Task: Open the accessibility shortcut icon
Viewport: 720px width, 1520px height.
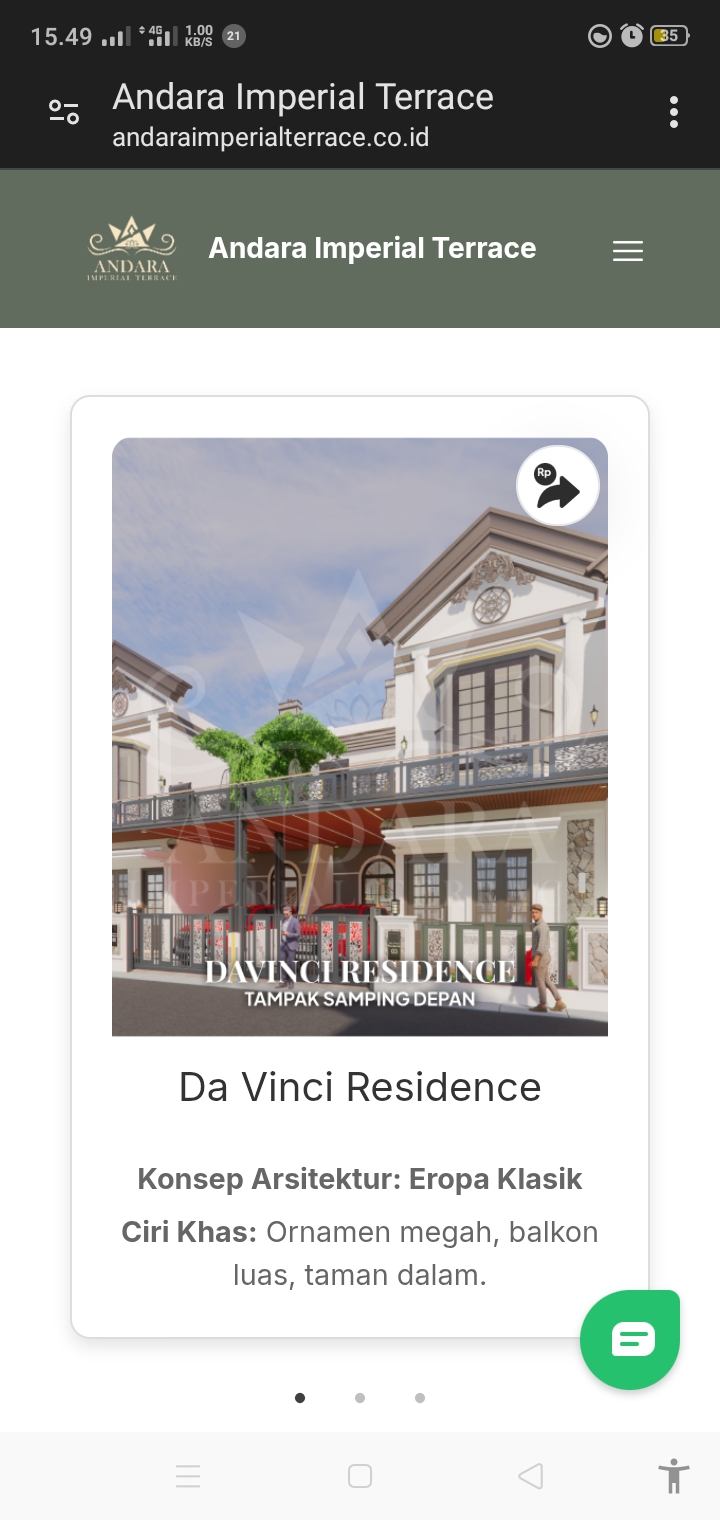Action: (674, 1476)
